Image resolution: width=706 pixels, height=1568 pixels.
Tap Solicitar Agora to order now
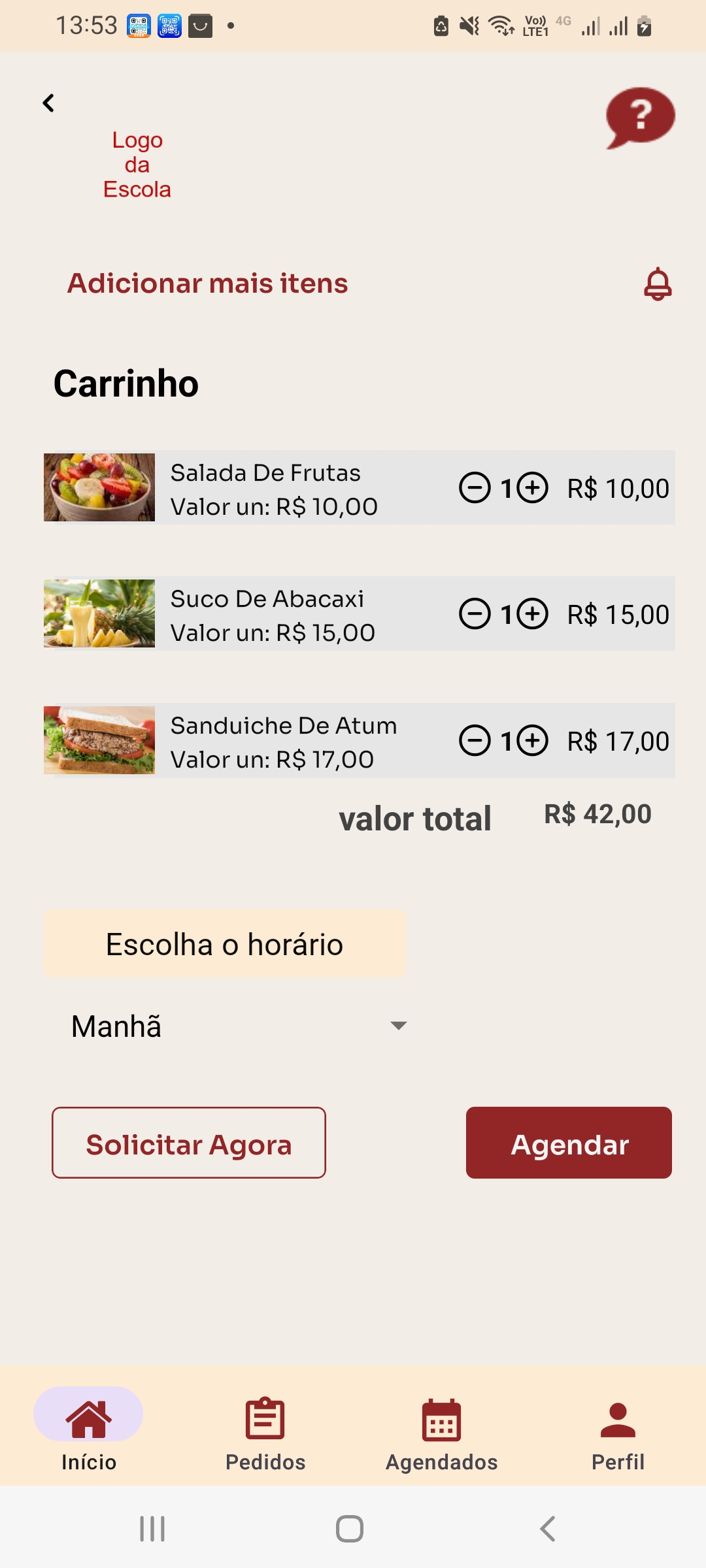click(188, 1143)
